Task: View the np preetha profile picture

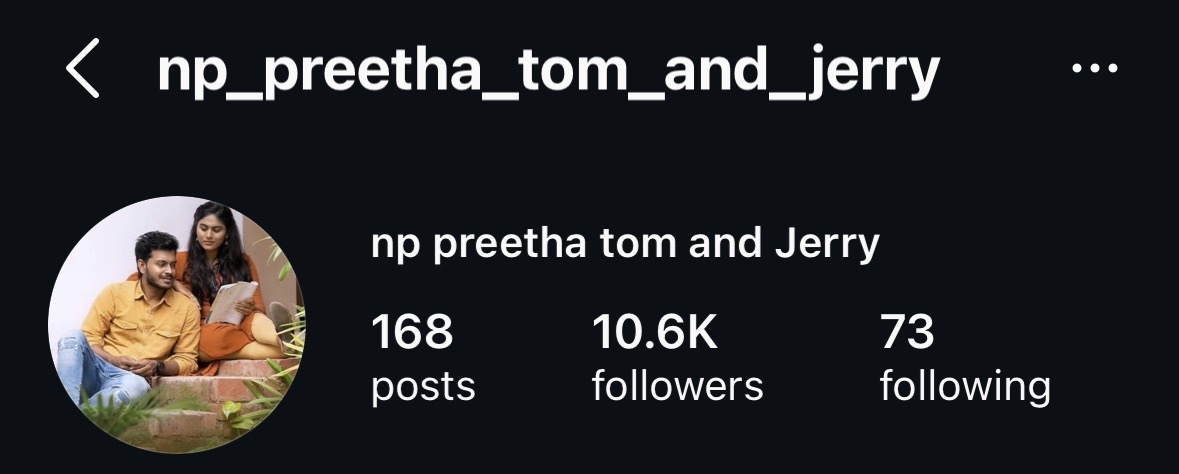Action: click(176, 325)
